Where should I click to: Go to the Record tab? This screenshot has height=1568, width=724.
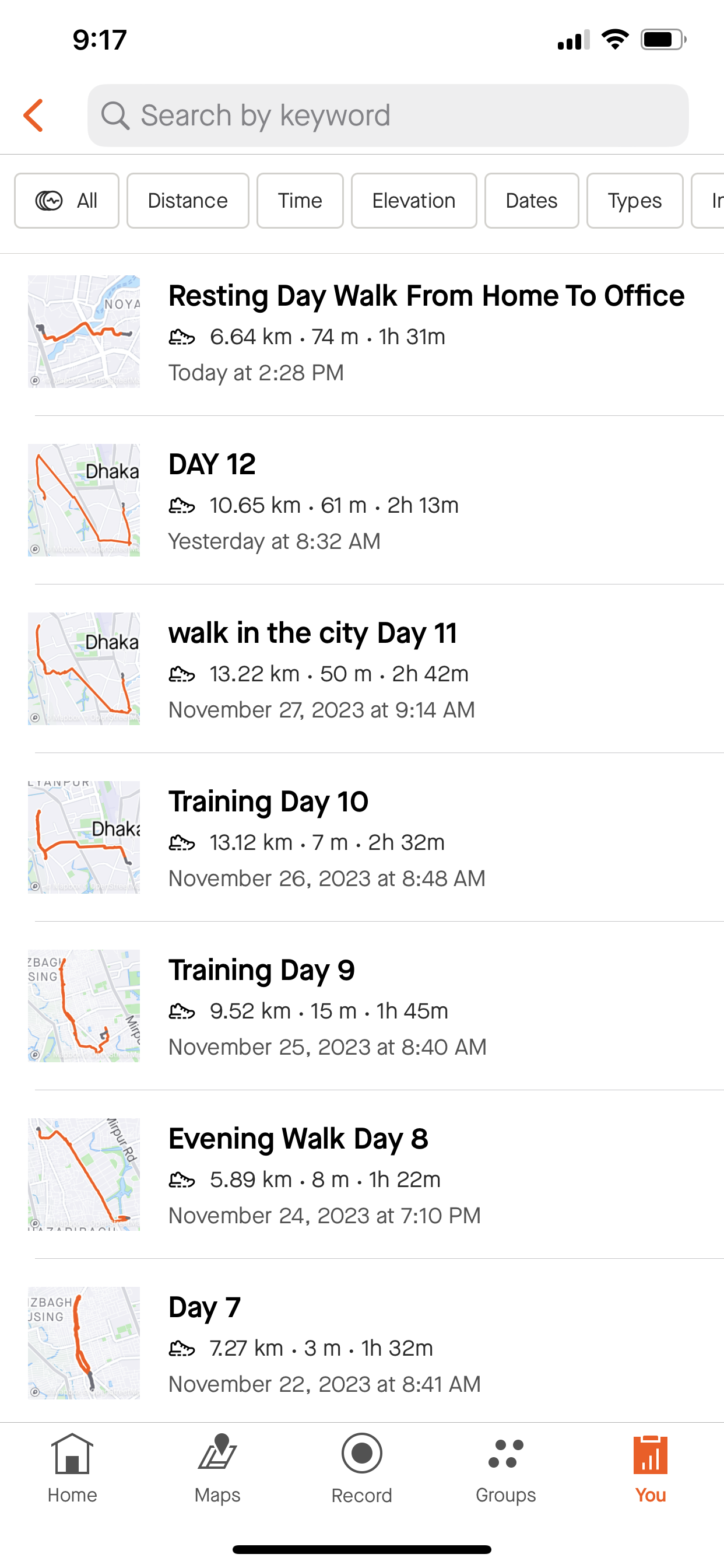pyautogui.click(x=362, y=1468)
